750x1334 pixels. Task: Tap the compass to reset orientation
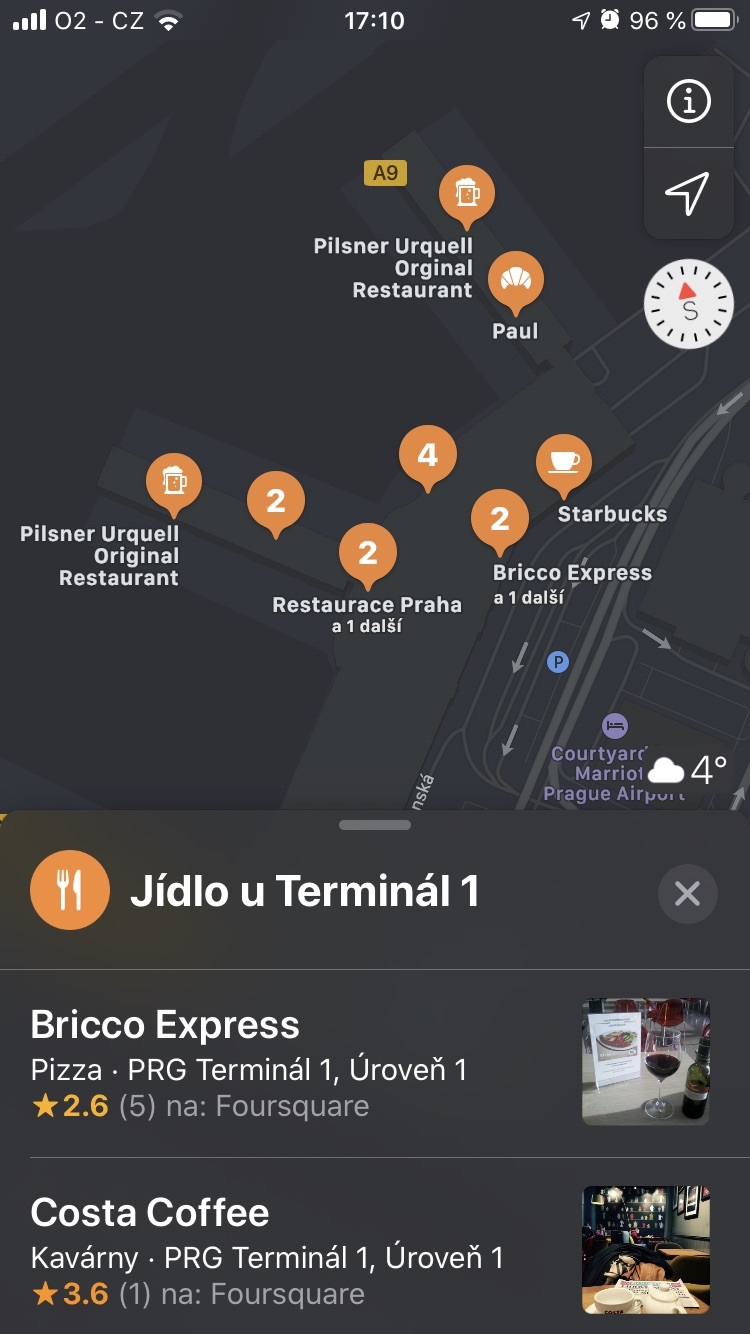[689, 304]
